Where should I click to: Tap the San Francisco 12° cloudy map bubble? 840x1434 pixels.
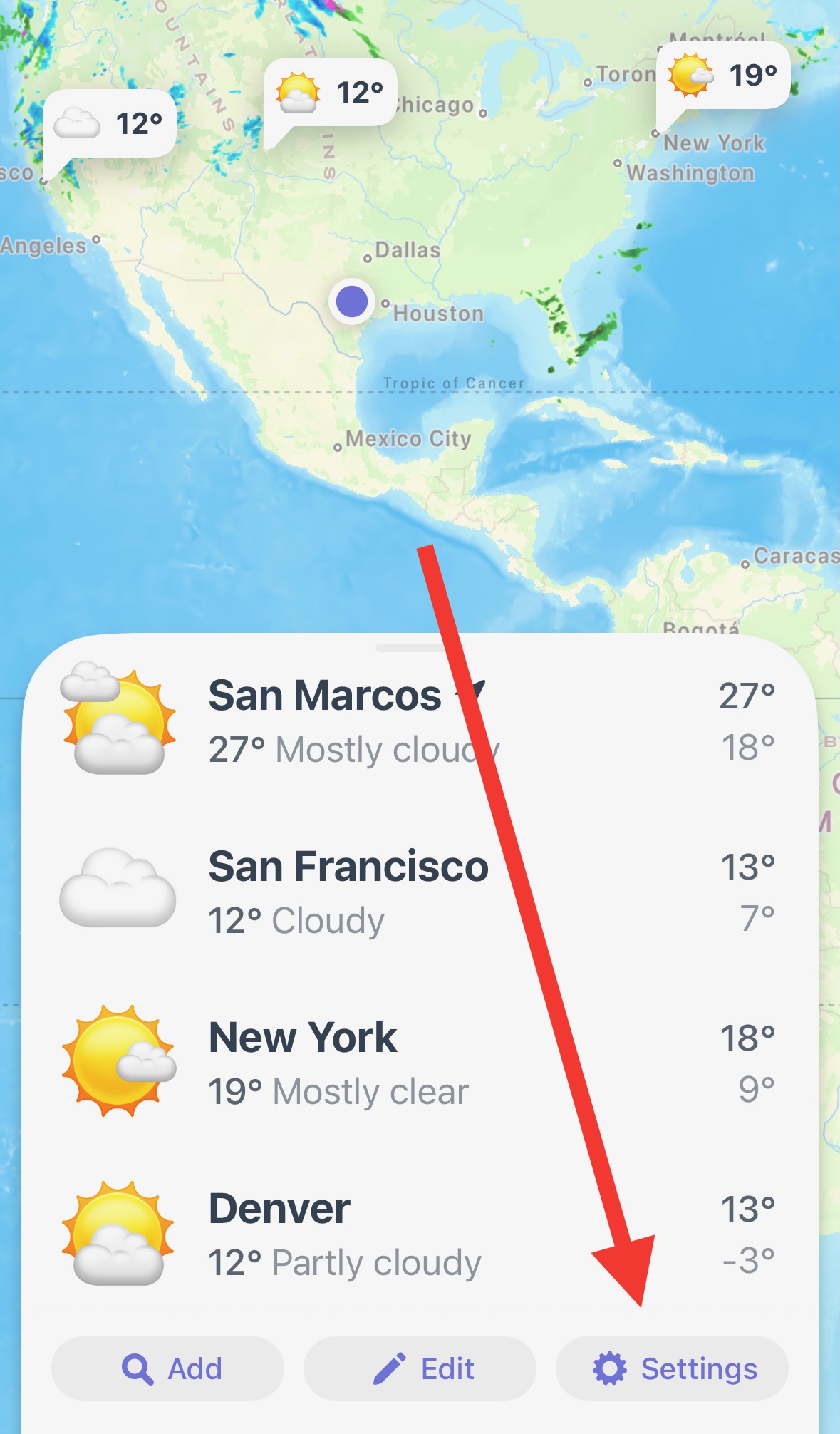pos(110,124)
